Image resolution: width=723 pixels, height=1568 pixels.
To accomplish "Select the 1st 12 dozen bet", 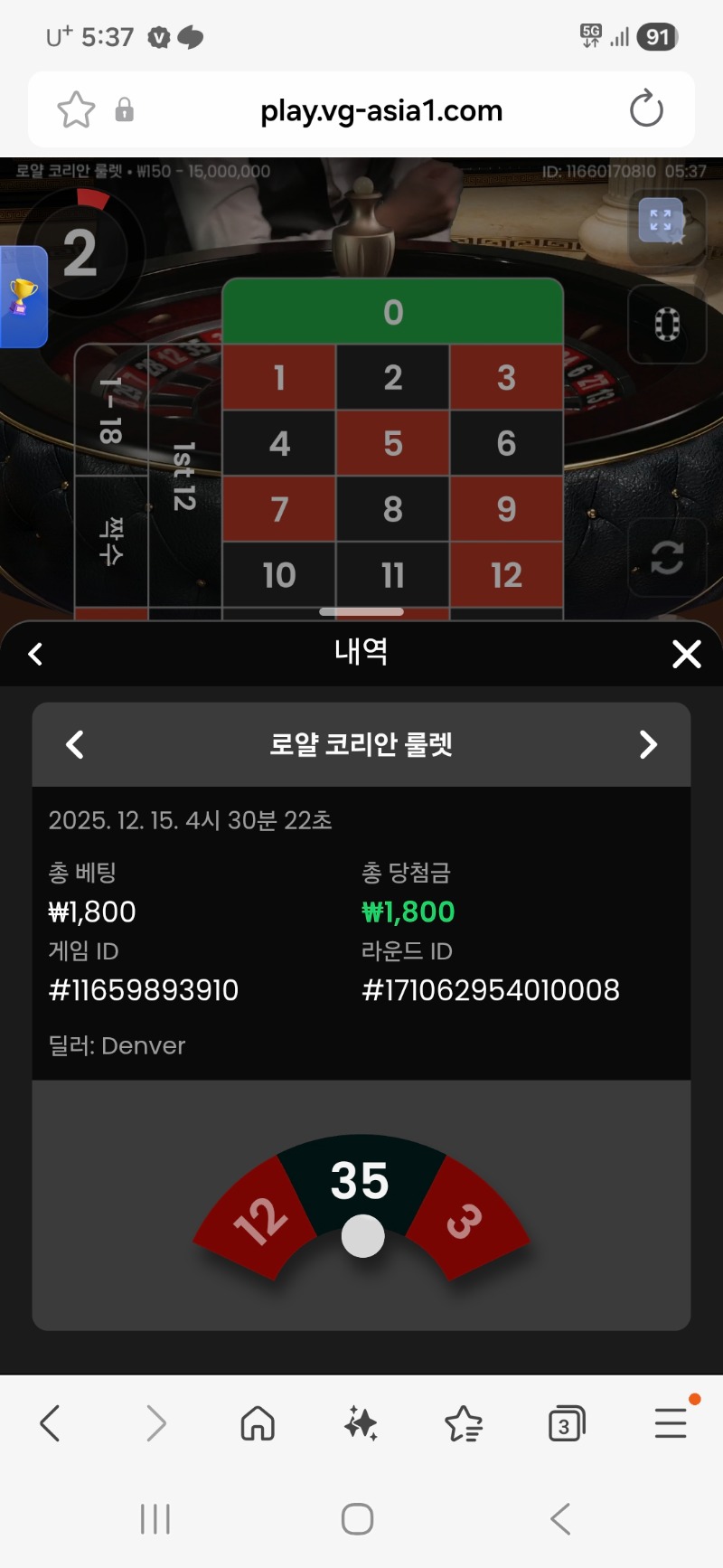I will coord(184,477).
